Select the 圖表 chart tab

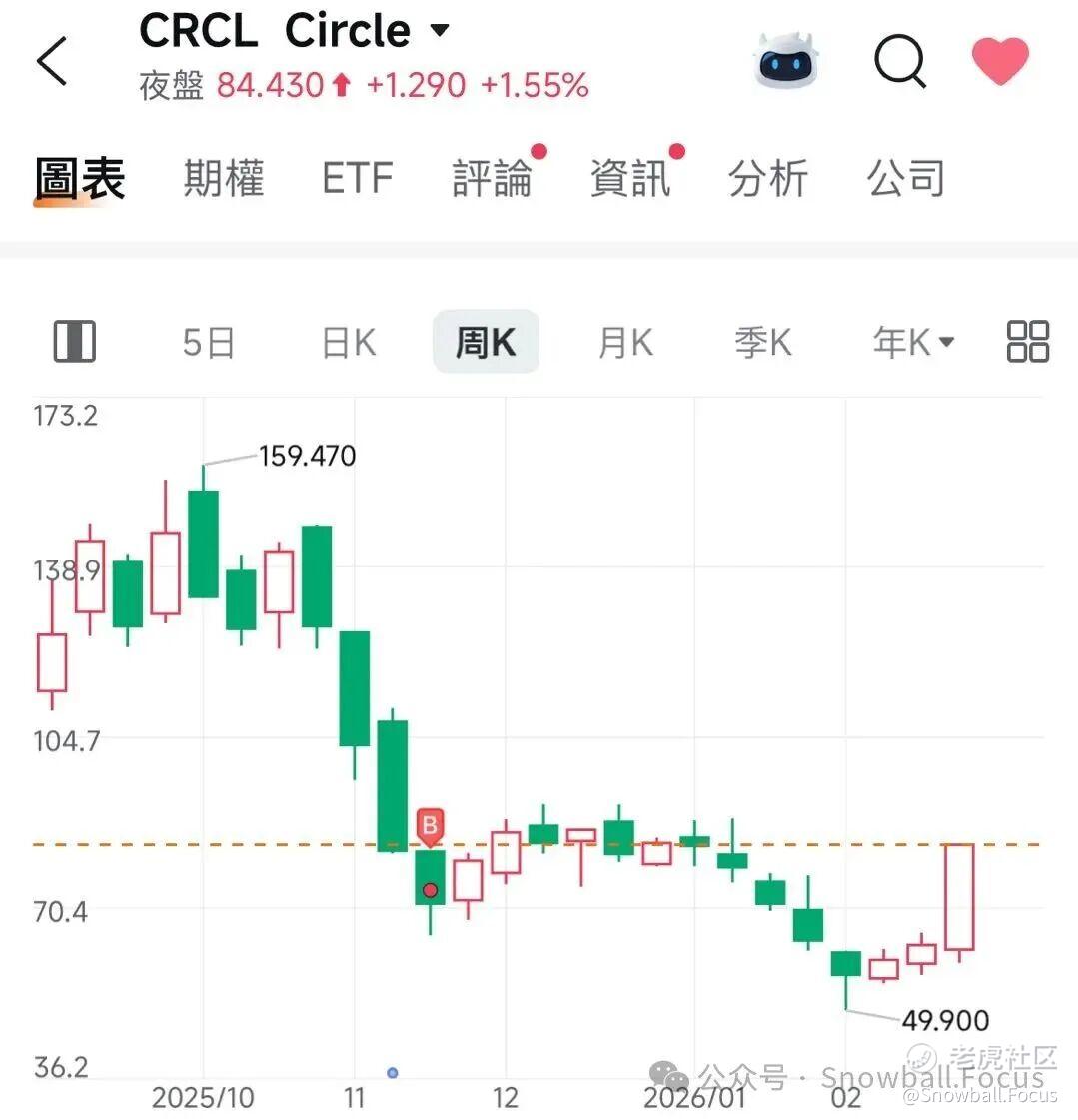click(x=80, y=179)
